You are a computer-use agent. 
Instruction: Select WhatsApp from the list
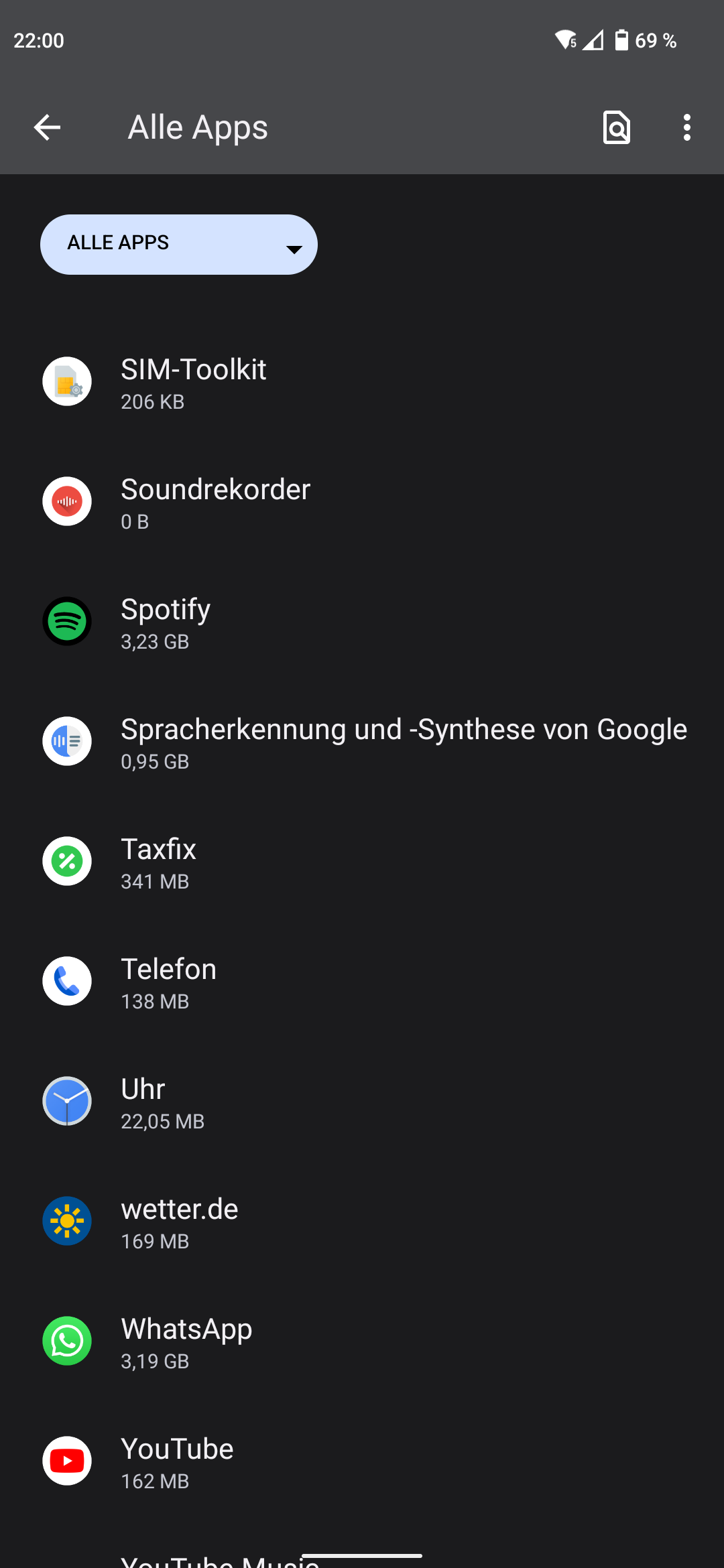(x=362, y=1342)
